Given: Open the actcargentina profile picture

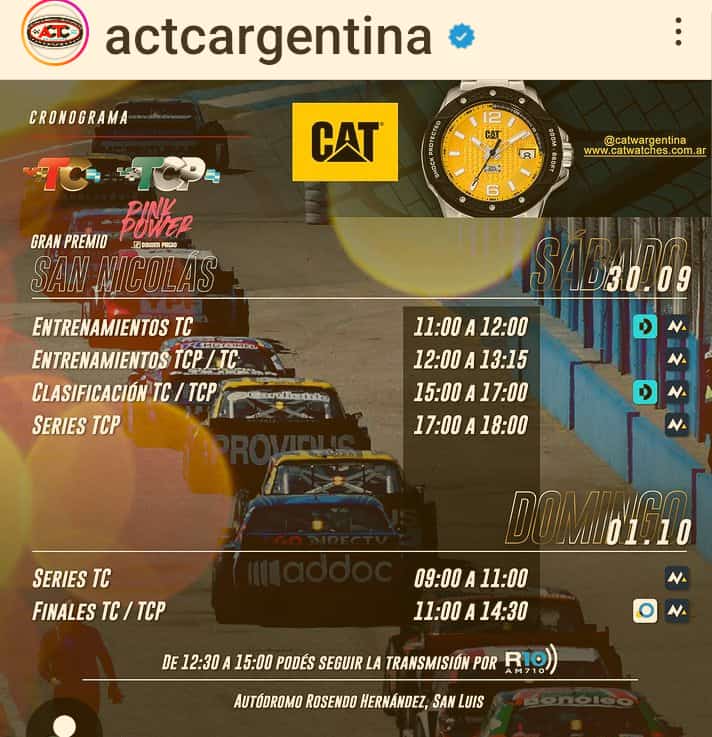Looking at the screenshot, I should (56, 33).
